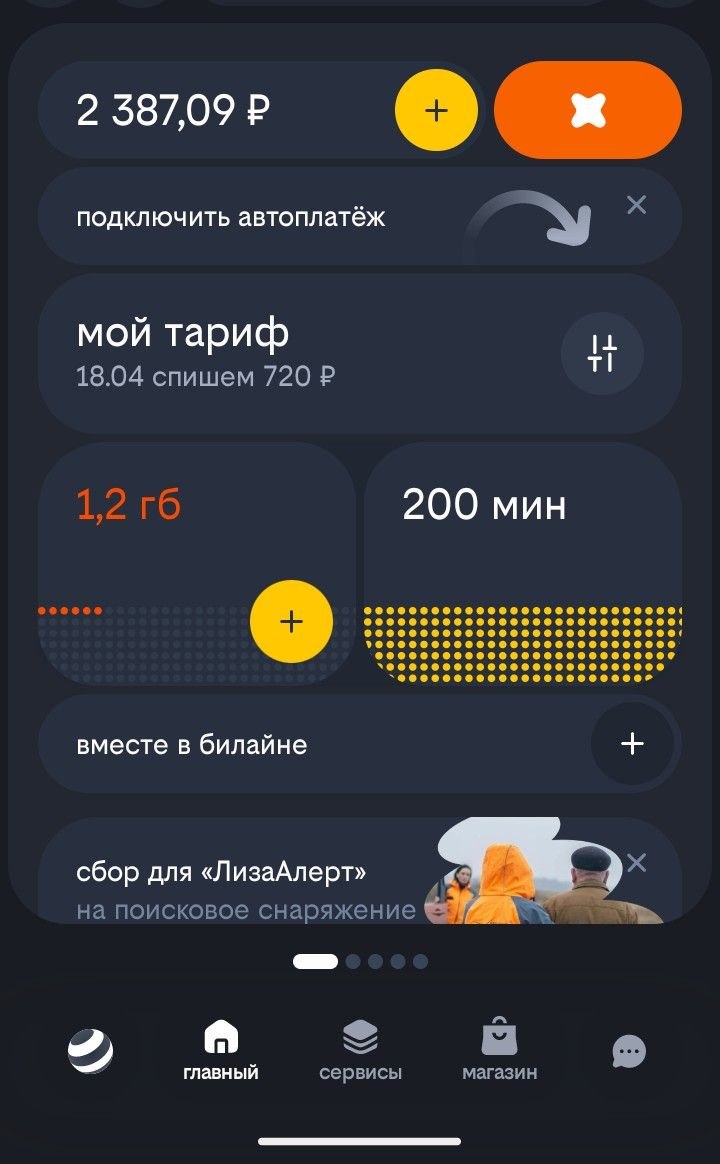
Task: Open the chat bubble tab
Action: pyautogui.click(x=629, y=1051)
